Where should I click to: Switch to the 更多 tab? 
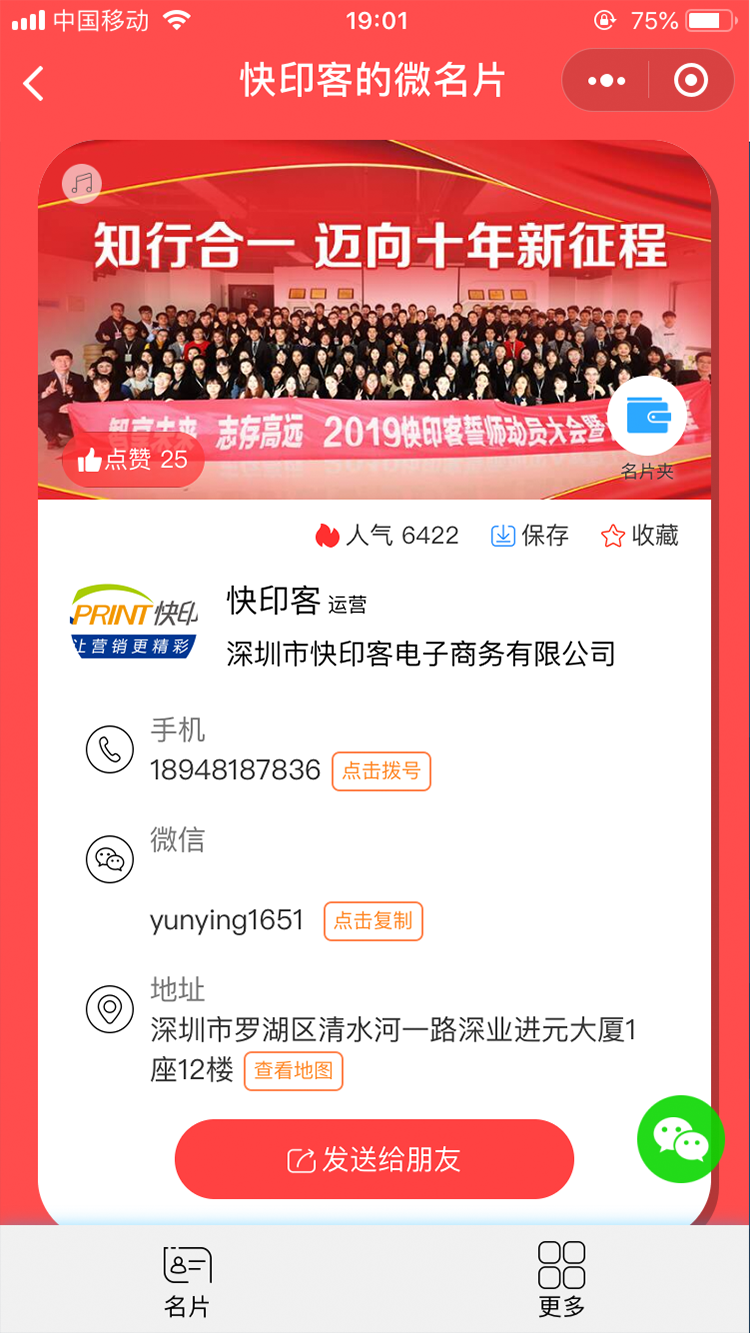click(x=561, y=1279)
